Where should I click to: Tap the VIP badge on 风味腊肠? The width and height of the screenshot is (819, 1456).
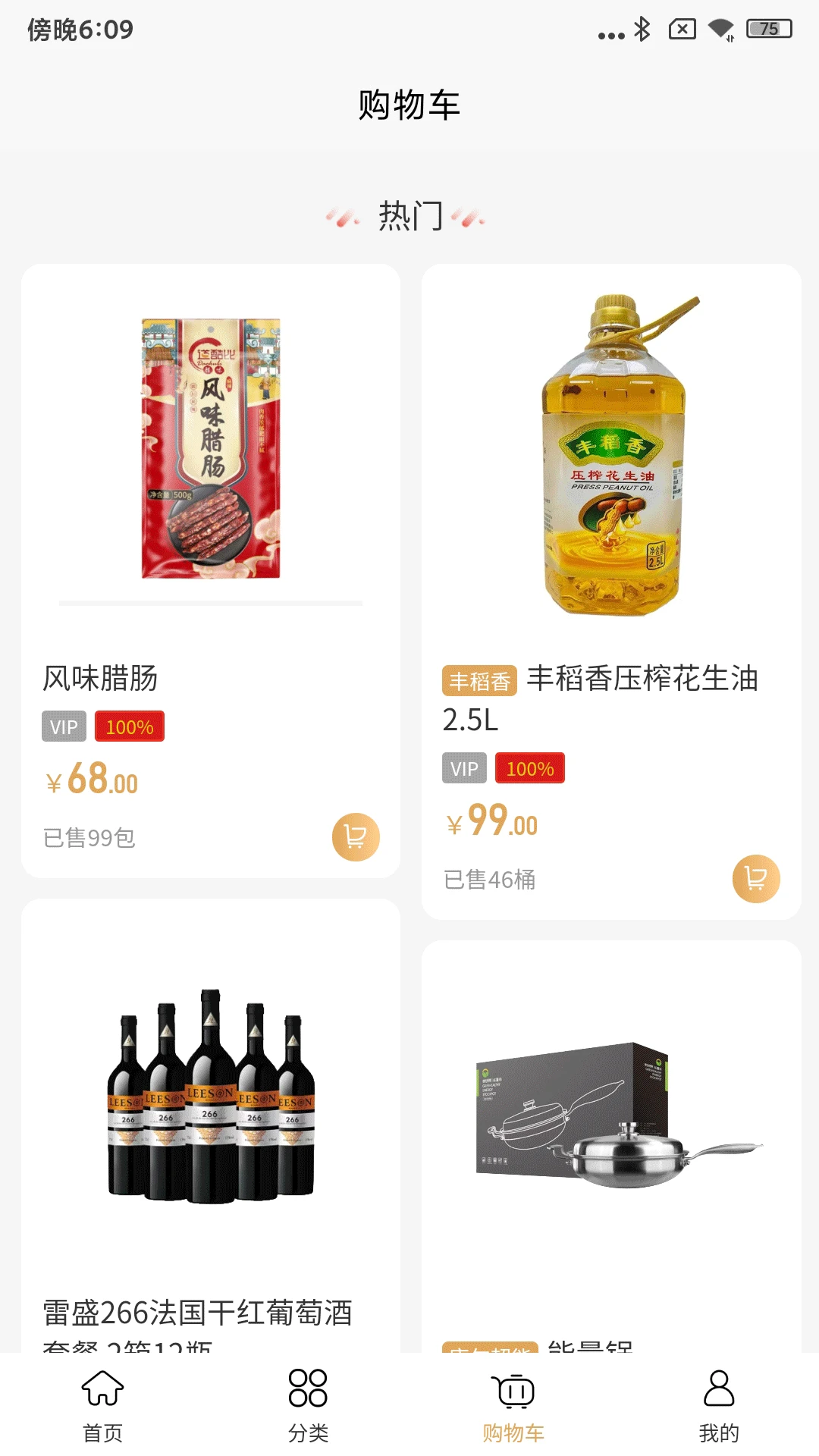[x=64, y=726]
